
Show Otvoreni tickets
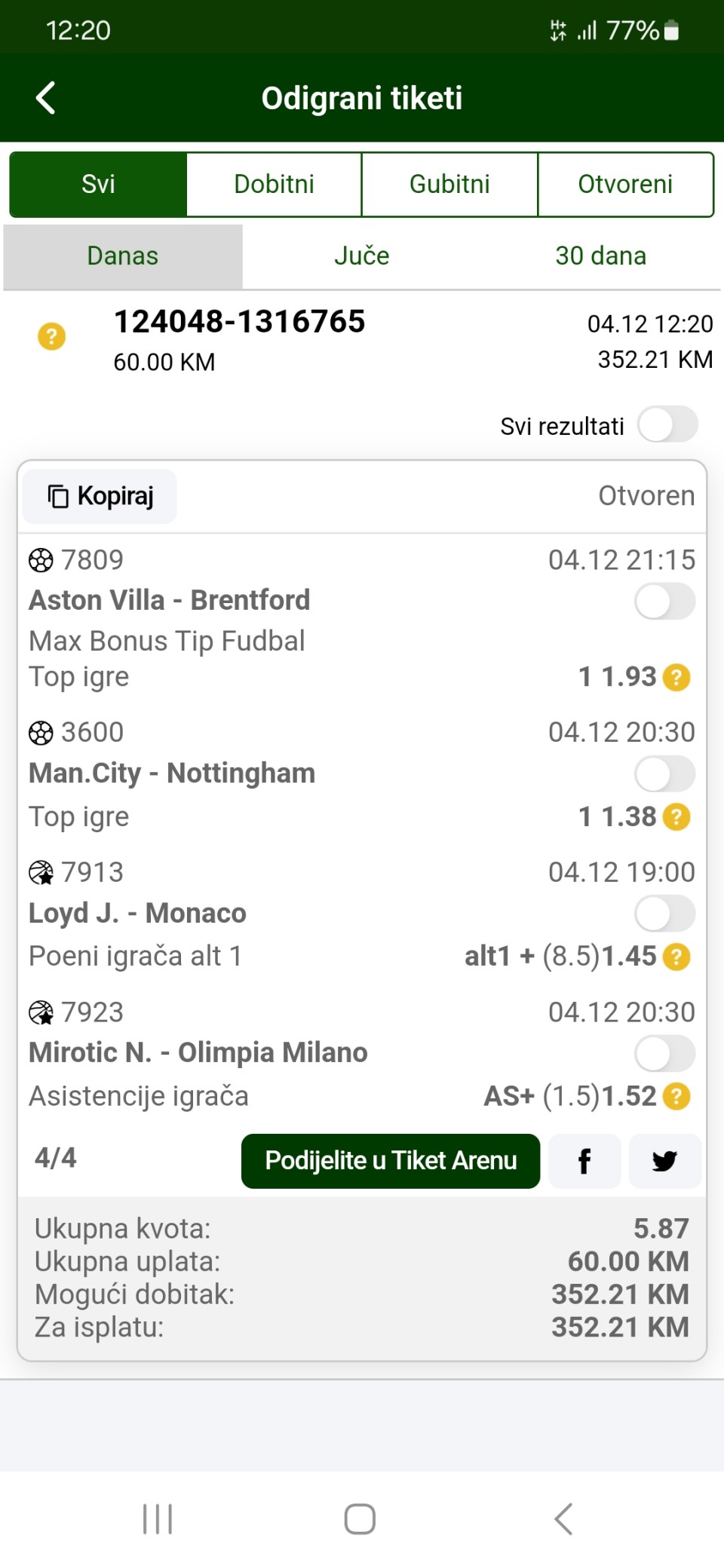click(625, 184)
